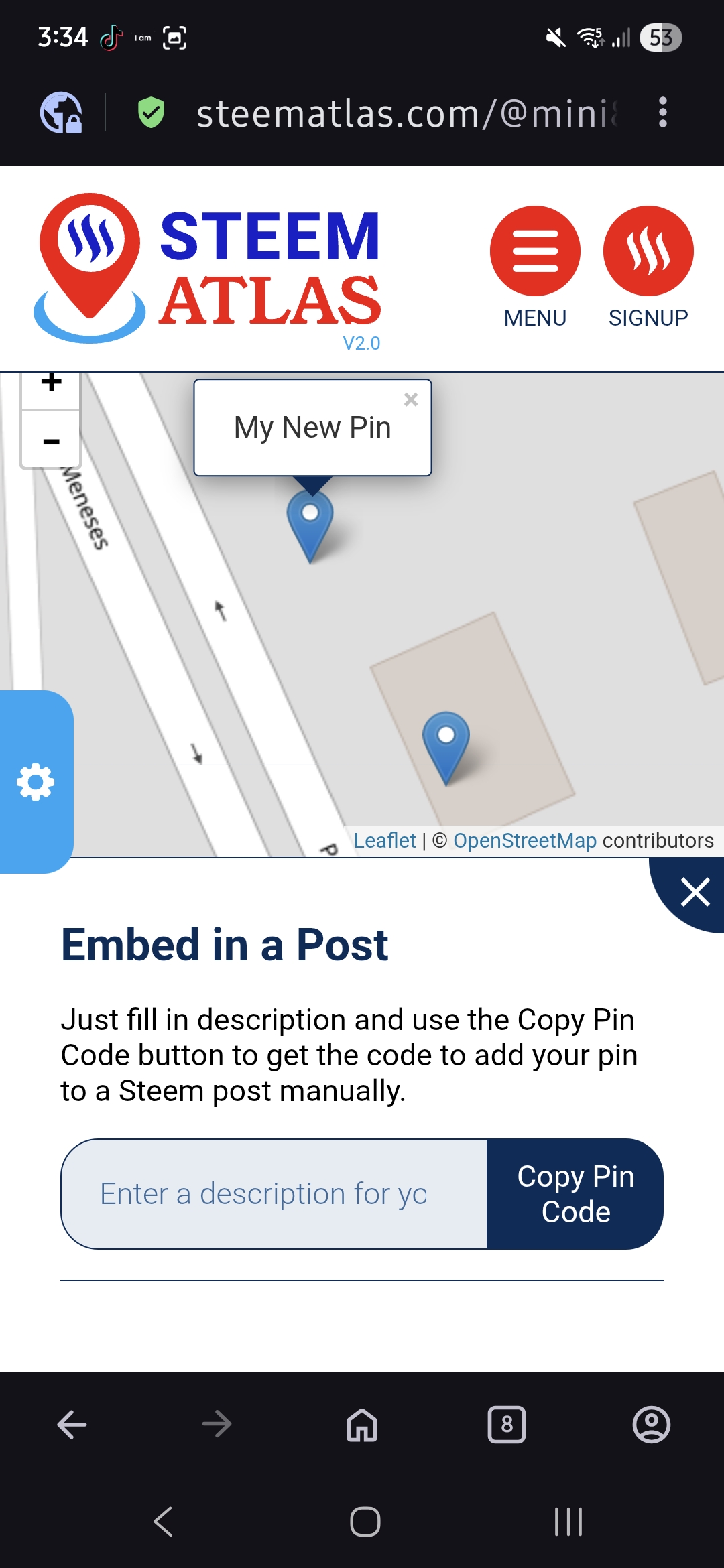Open the browser account profile
This screenshot has height=1568, width=724.
pos(652,1424)
